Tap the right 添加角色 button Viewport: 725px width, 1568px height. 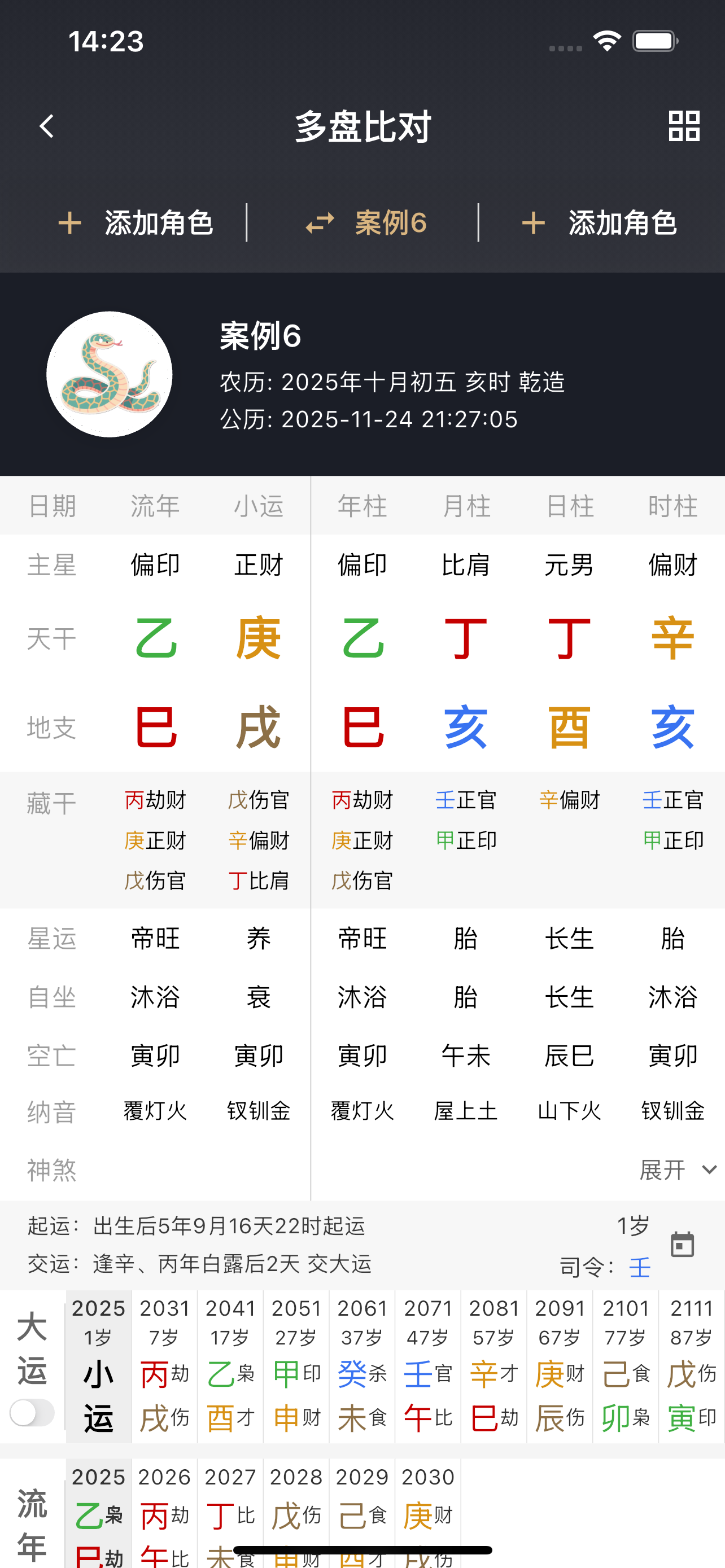coord(600,223)
